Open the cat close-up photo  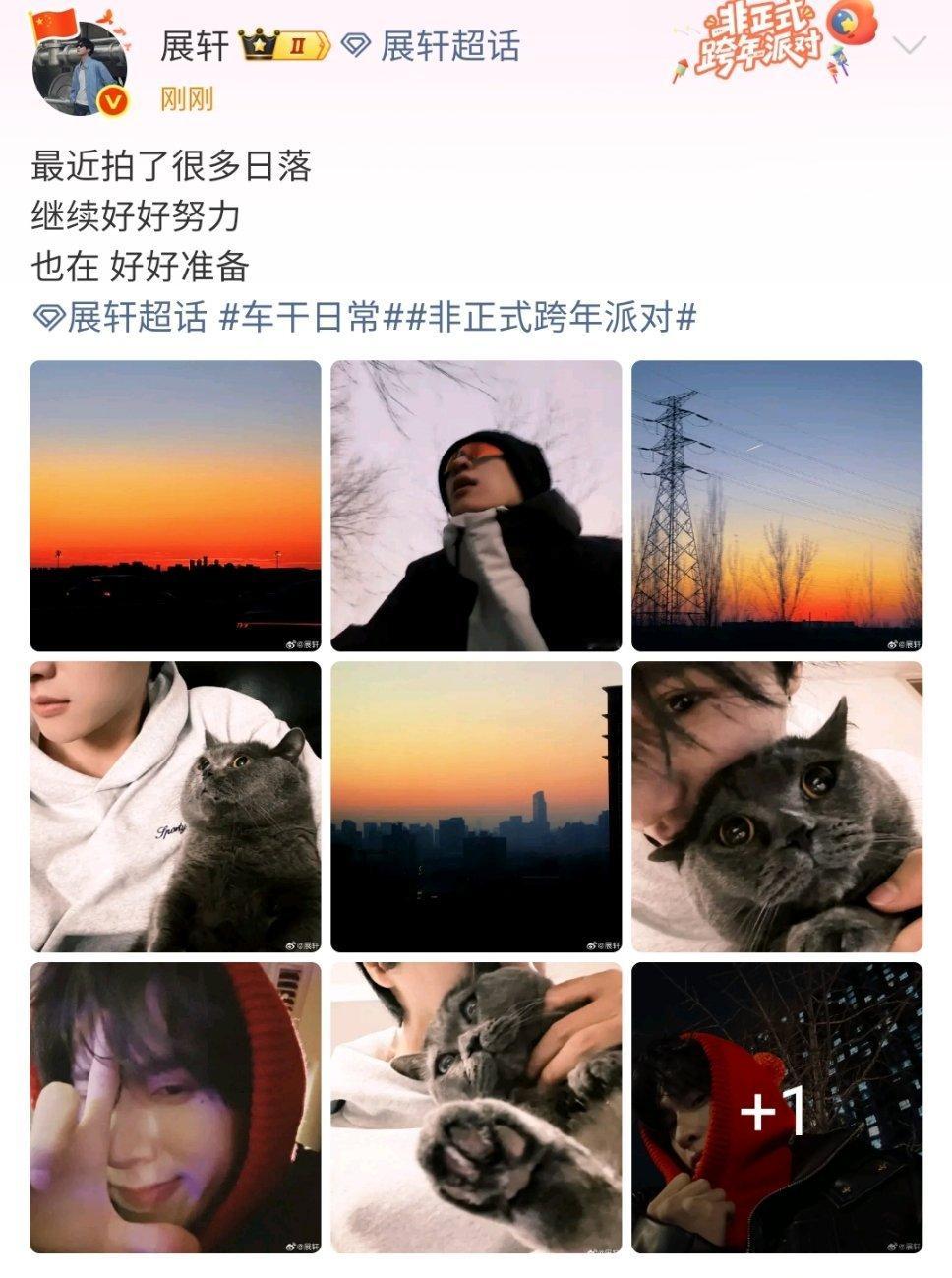click(x=777, y=807)
